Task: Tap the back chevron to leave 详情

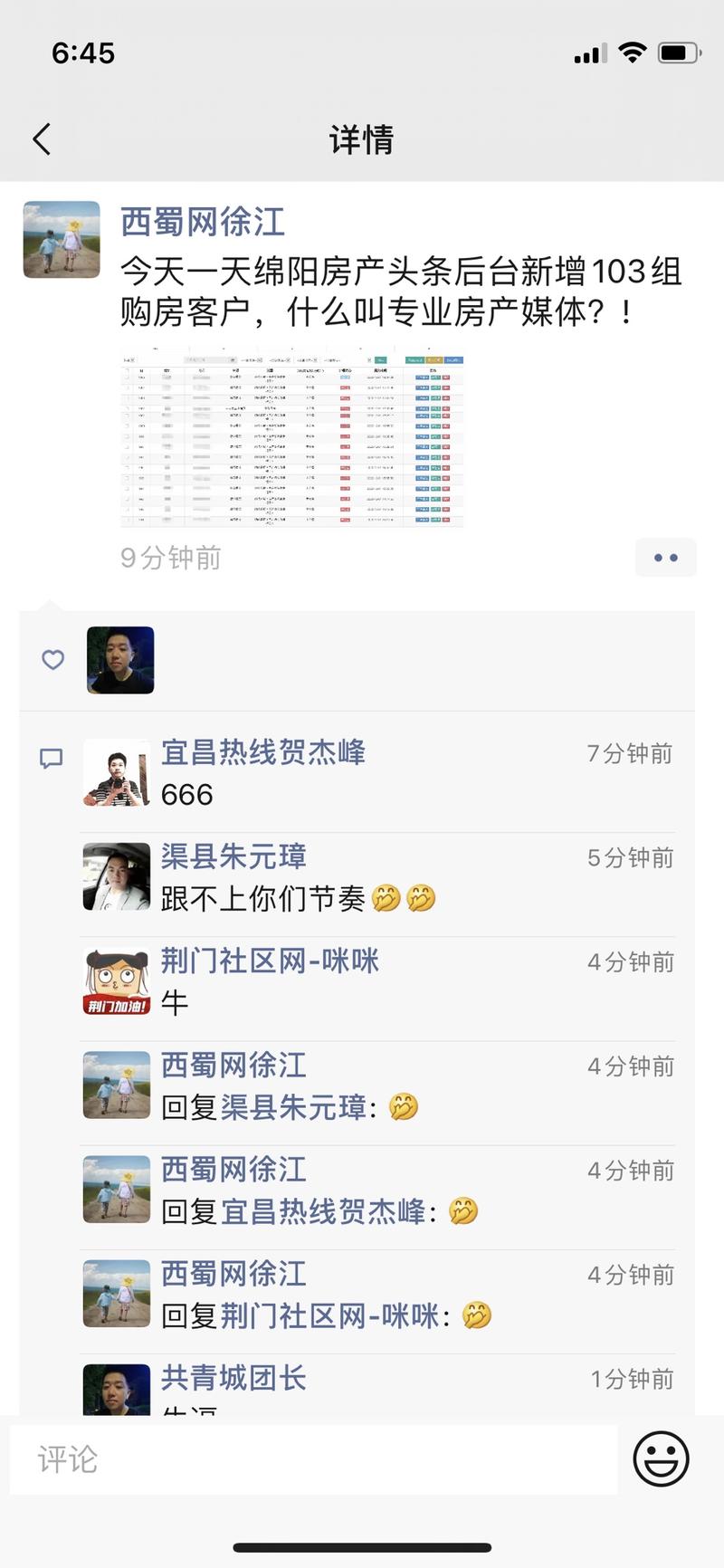Action: (40, 139)
